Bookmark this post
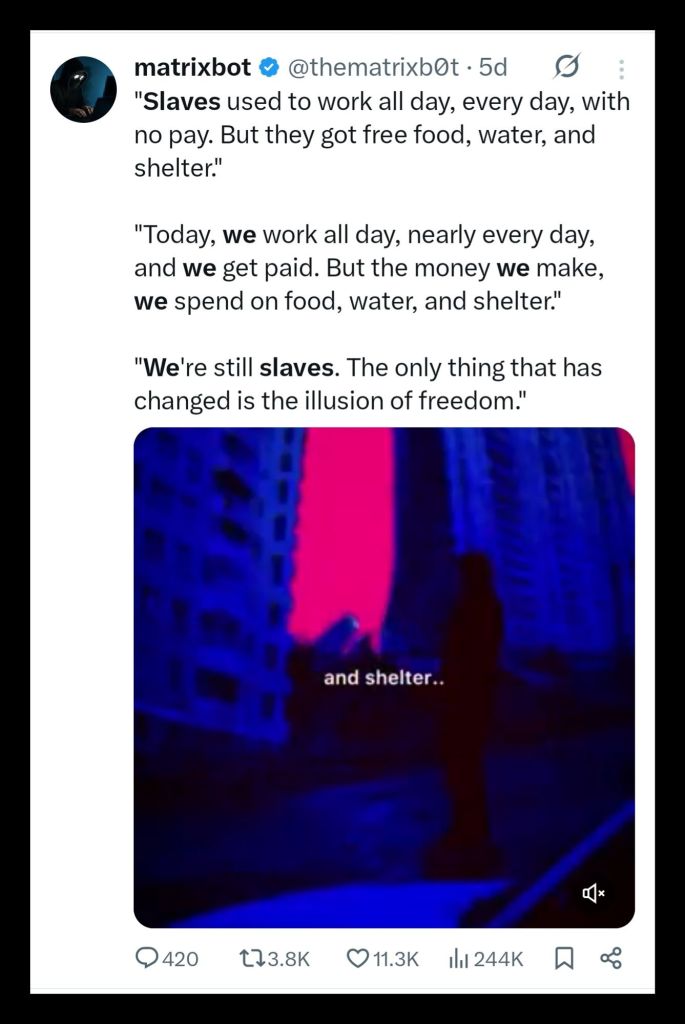The height and width of the screenshot is (1024, 685). (564, 959)
